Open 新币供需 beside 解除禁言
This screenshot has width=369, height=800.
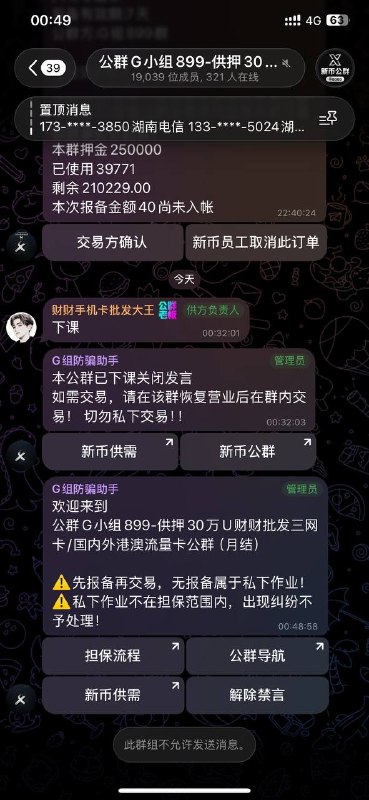[x=113, y=695]
